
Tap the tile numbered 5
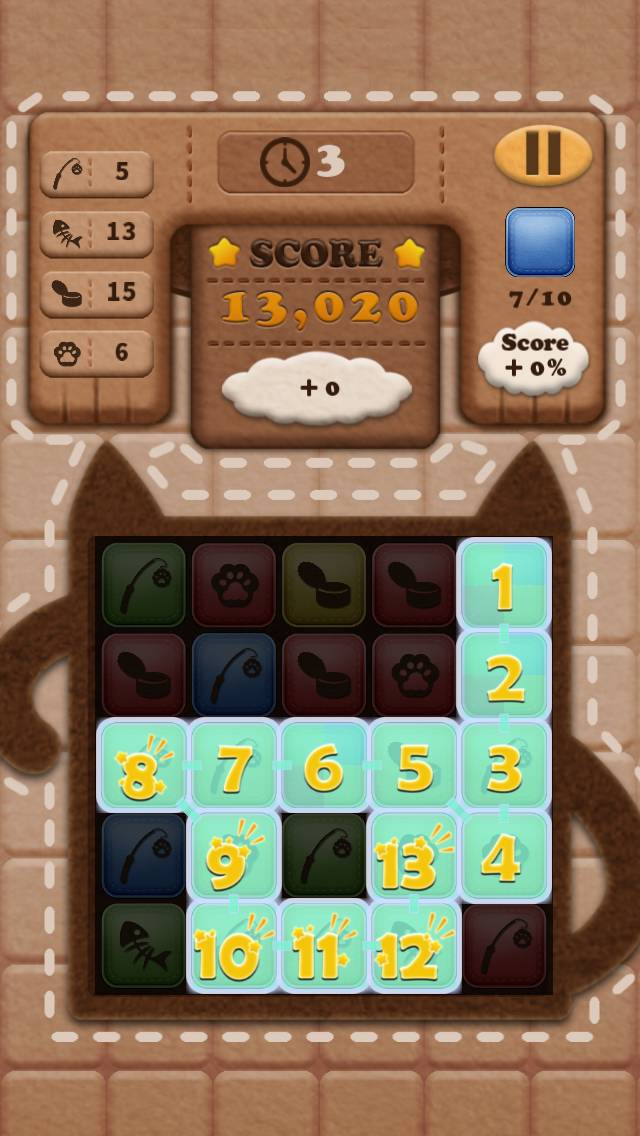click(x=414, y=767)
